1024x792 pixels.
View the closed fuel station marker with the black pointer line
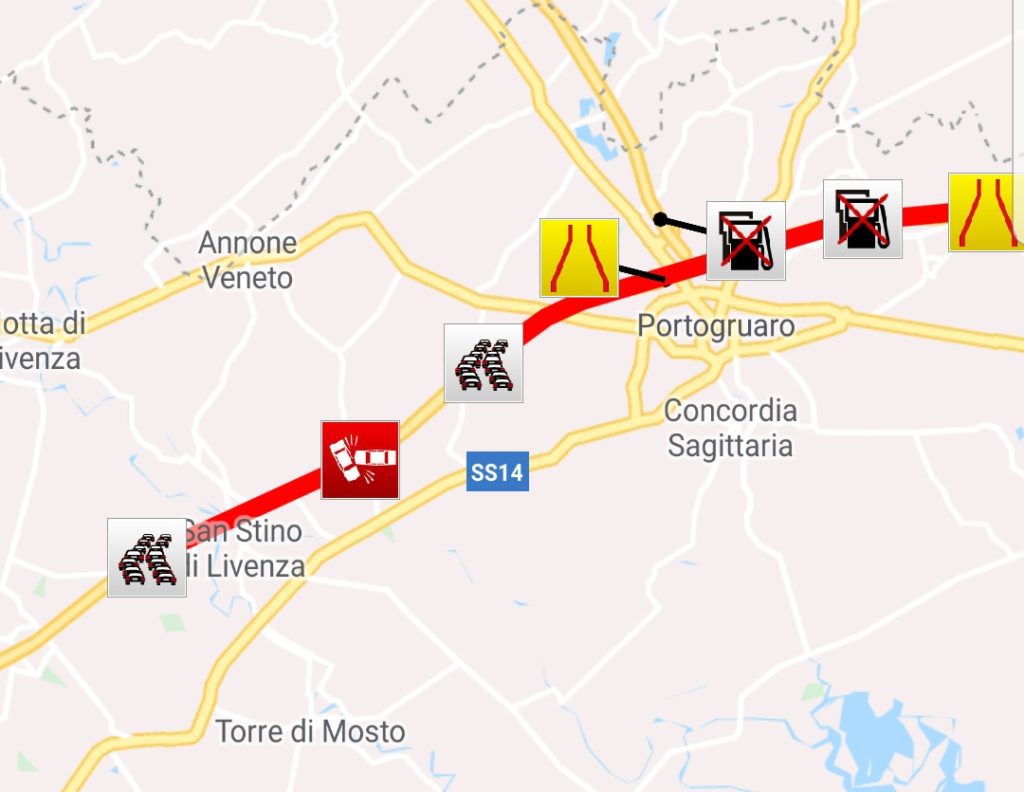tap(746, 240)
